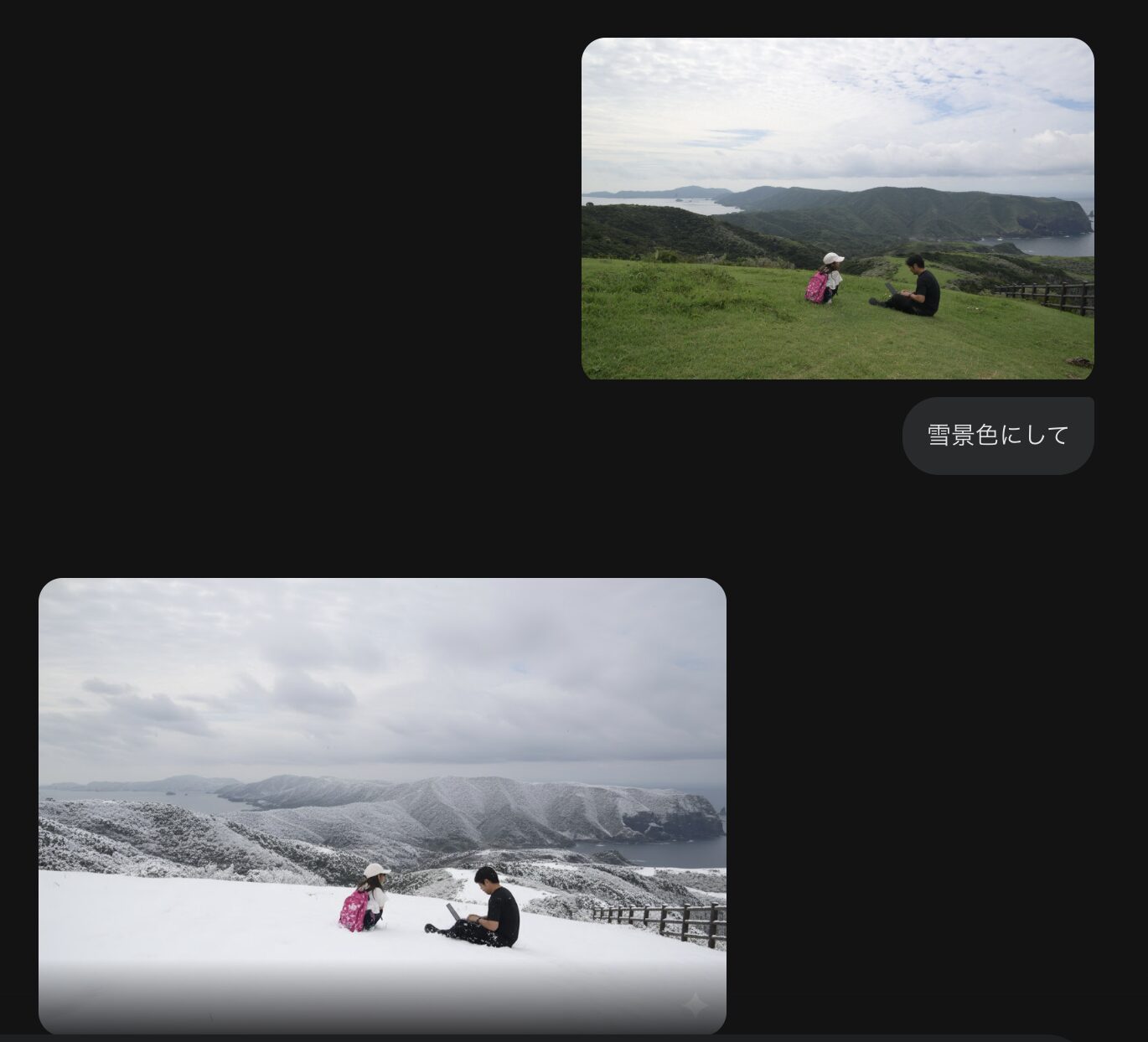Open the generated snowy landscape image
The image size is (1148, 1042).
tap(382, 805)
